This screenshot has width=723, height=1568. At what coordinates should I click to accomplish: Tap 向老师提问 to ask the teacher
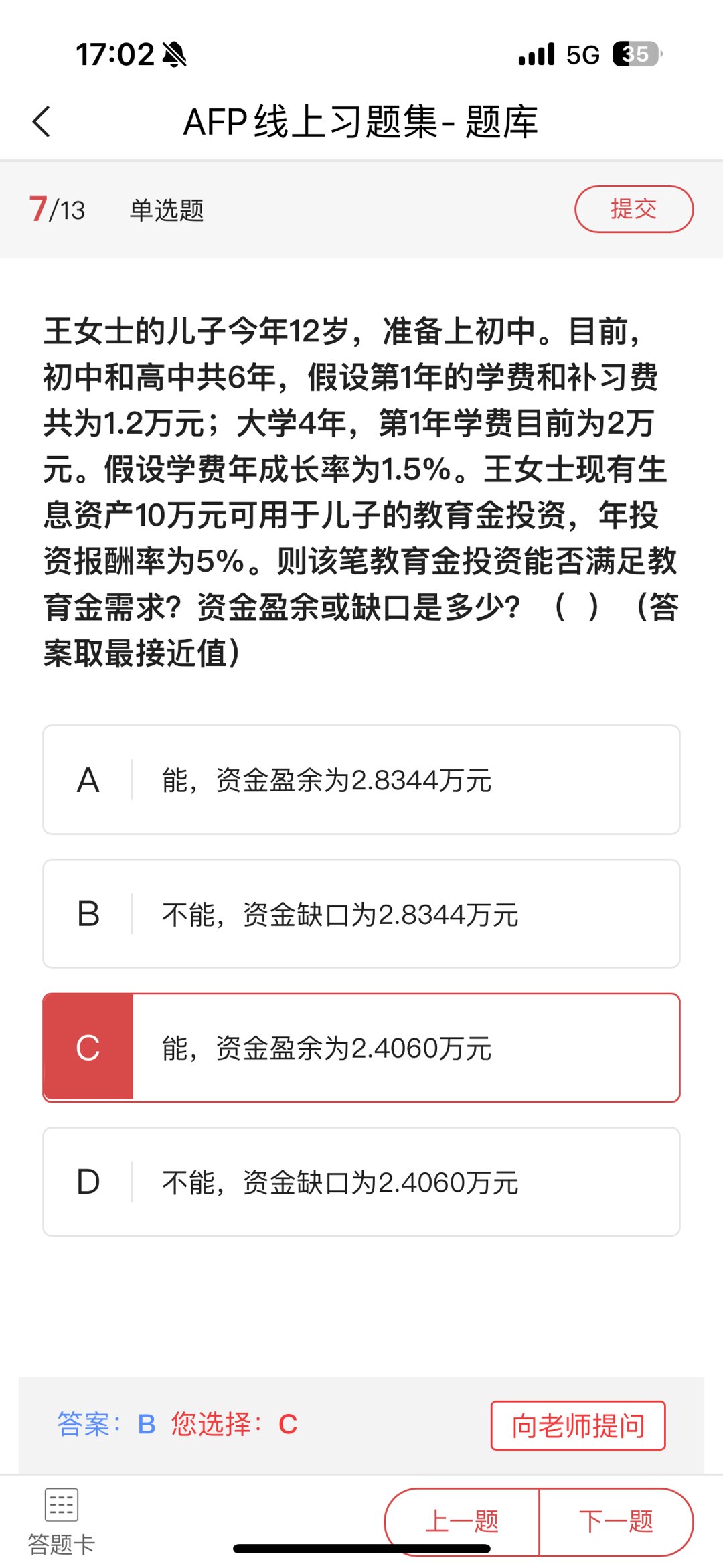tap(578, 1425)
